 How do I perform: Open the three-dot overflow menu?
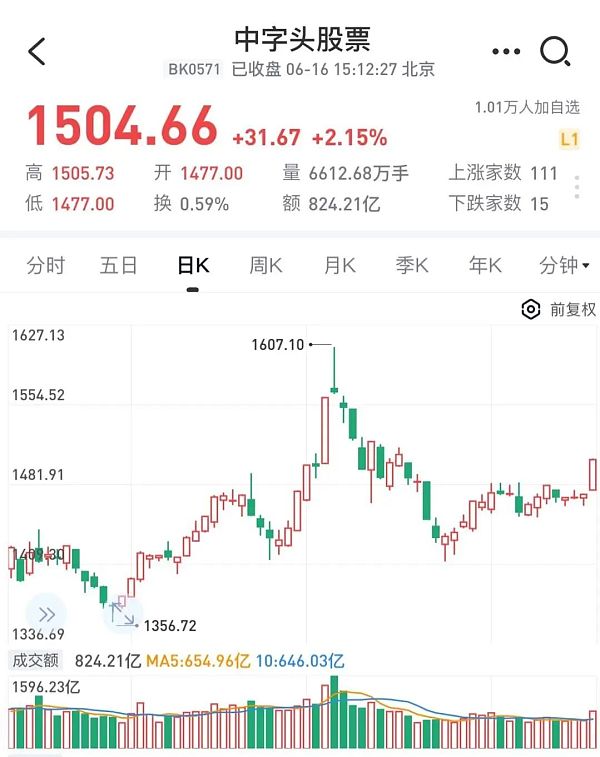coord(507,51)
